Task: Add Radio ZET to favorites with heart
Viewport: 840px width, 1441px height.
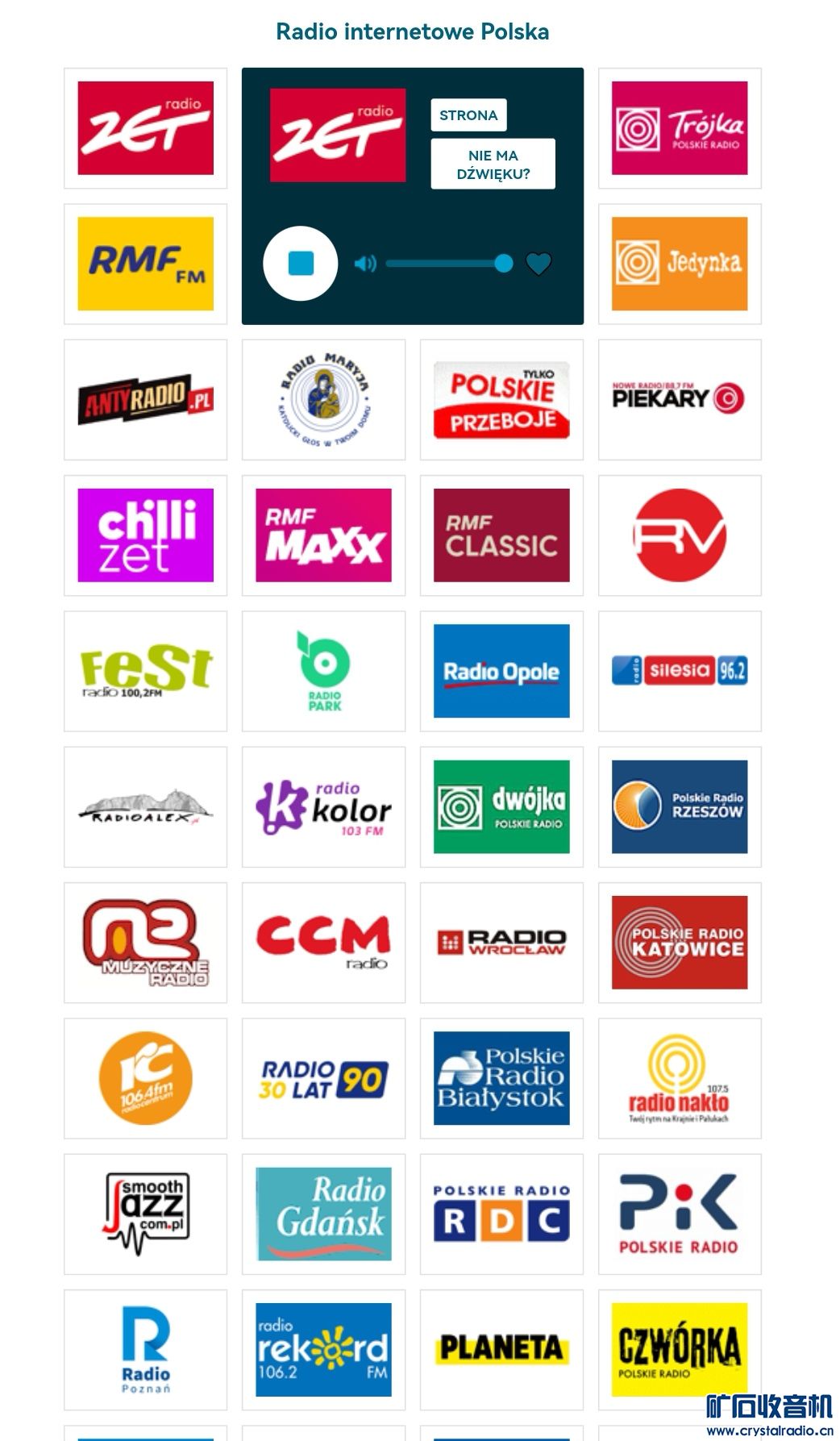Action: pyautogui.click(x=539, y=264)
